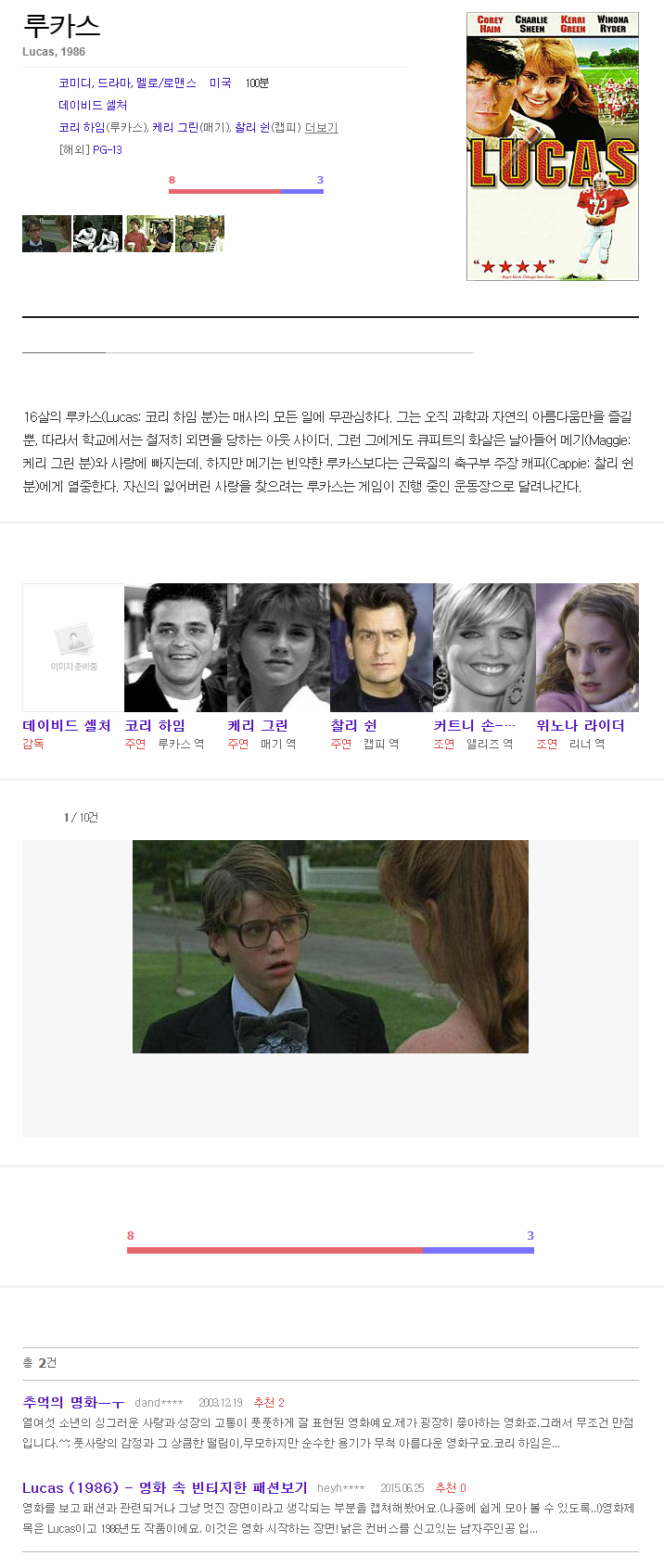Open the 드라마 genre link
This screenshot has width=664, height=1568.
coord(114,83)
